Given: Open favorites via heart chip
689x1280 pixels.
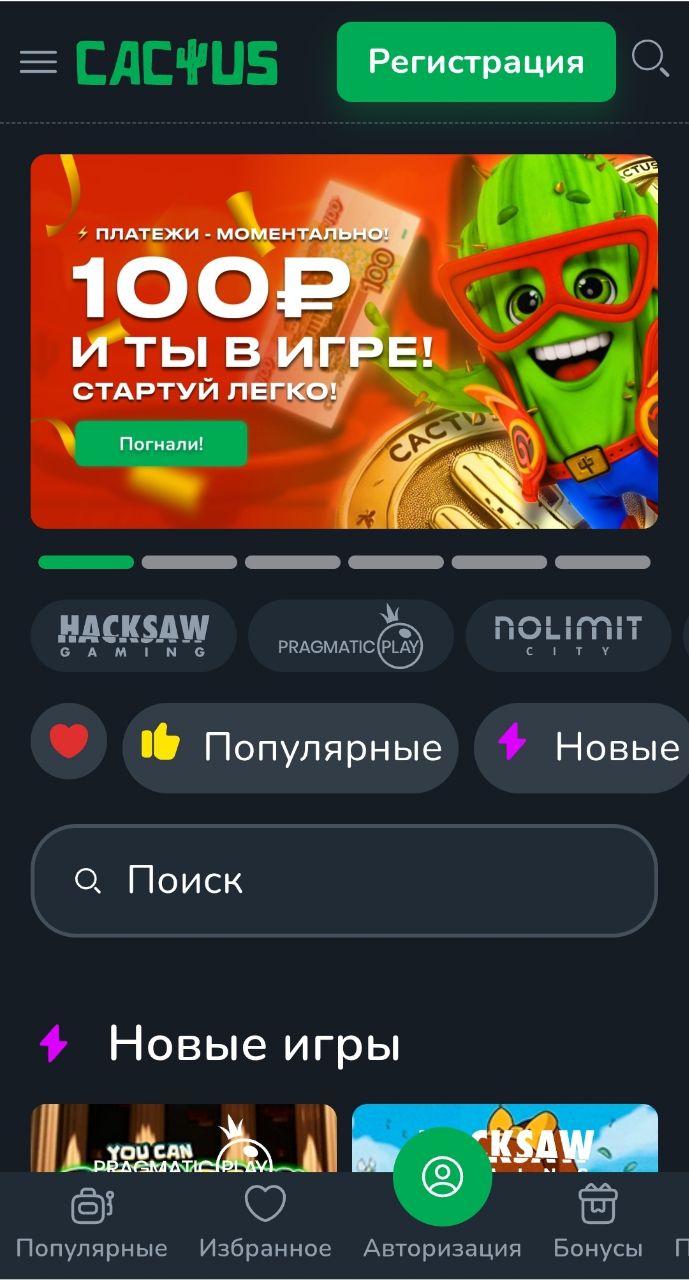Looking at the screenshot, I should click(69, 742).
